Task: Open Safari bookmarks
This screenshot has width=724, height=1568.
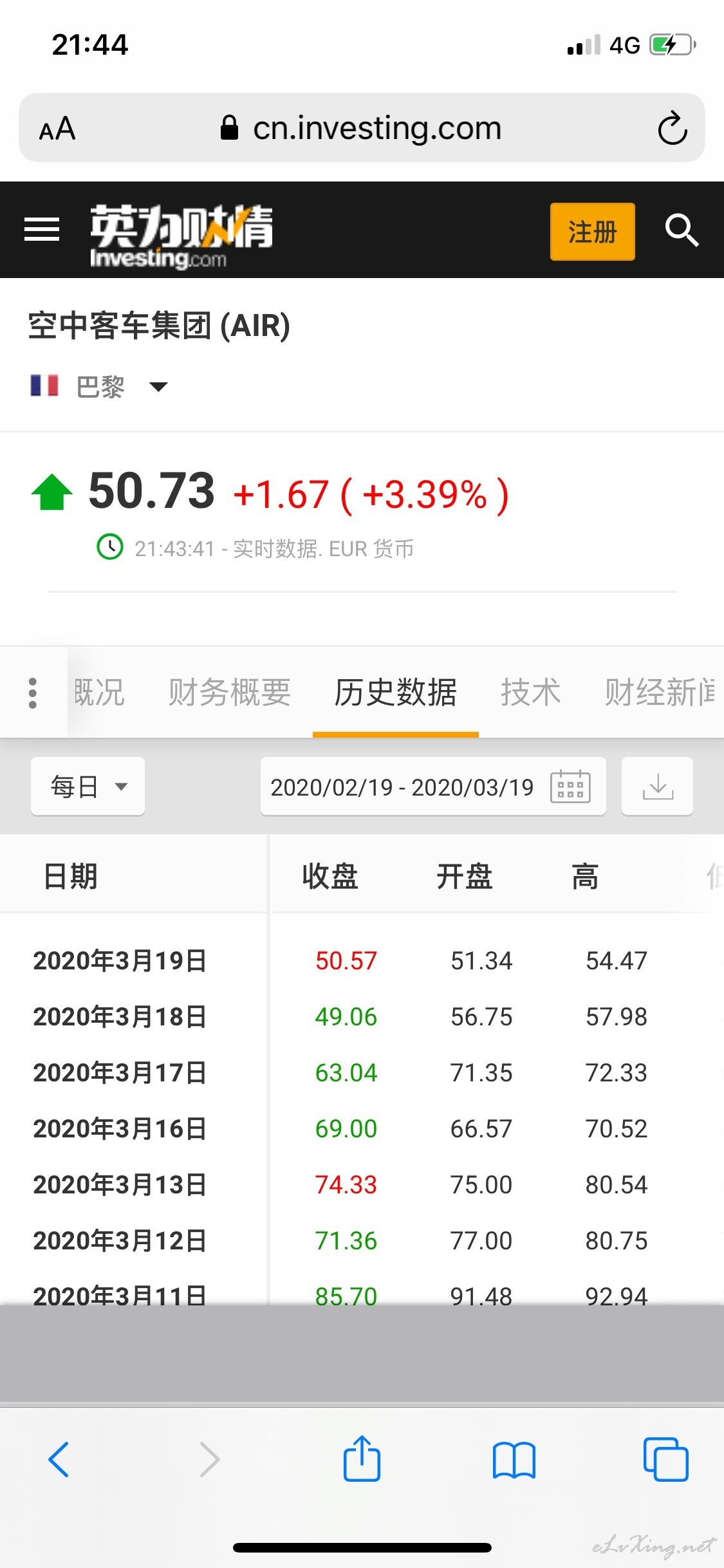Action: click(x=514, y=1460)
